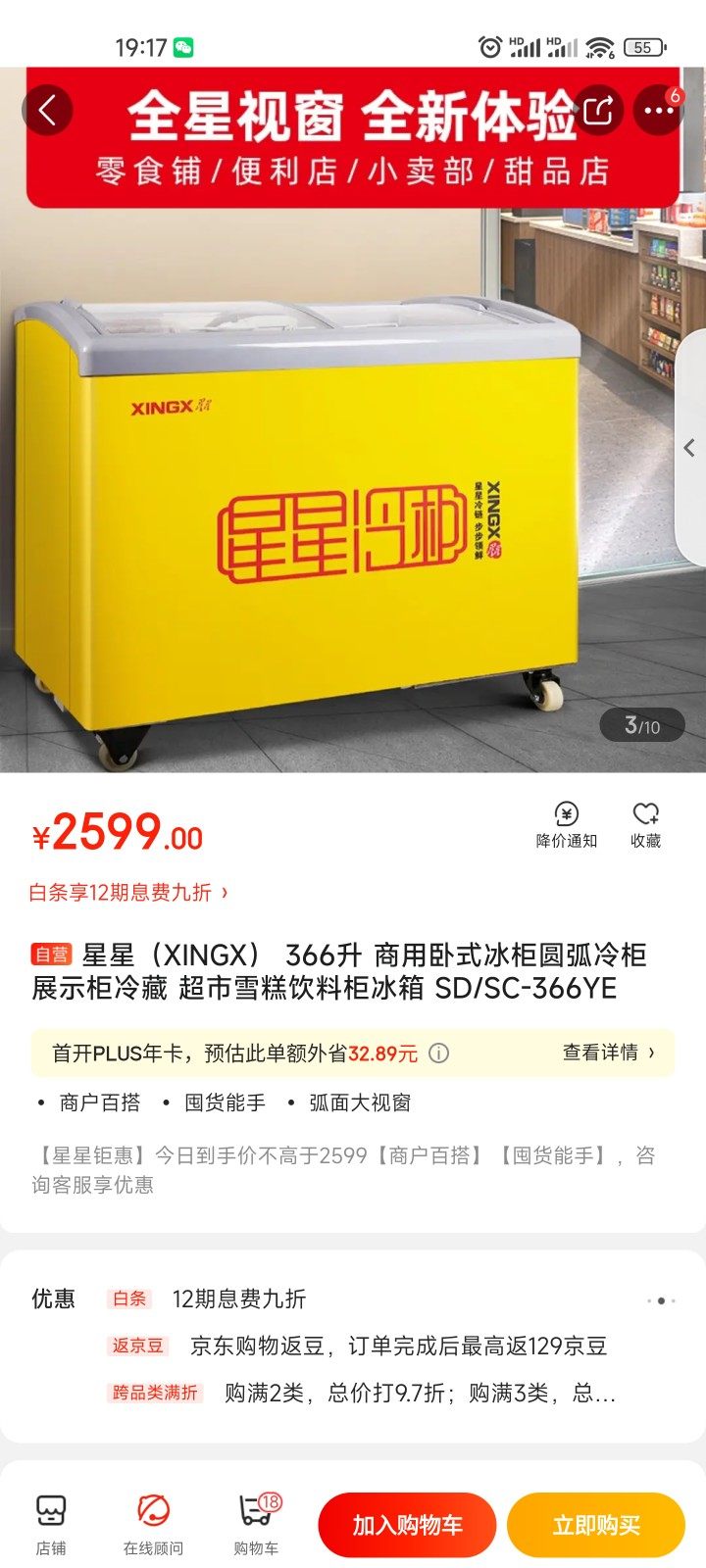Screen dimensions: 706x1568
Task: Enable the price drop notification (降价通知)
Action: click(566, 824)
